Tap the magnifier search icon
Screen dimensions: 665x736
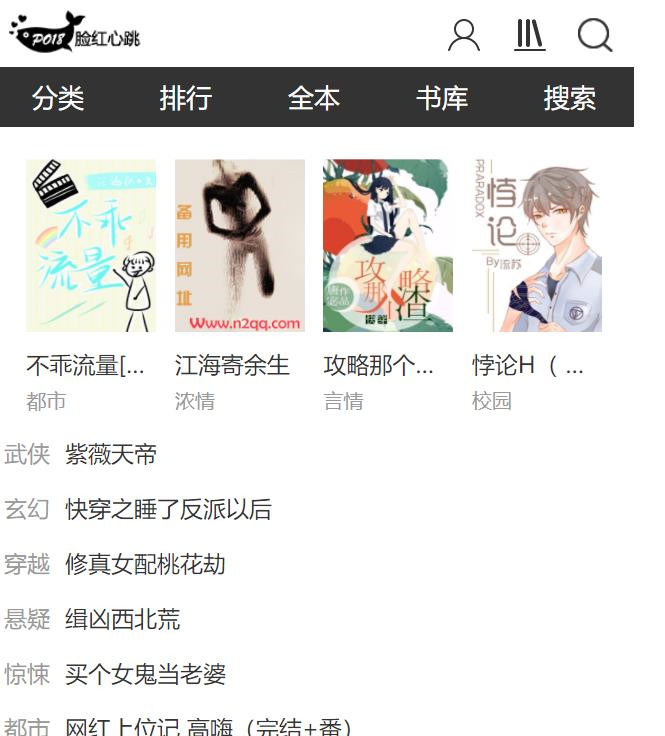click(x=595, y=36)
